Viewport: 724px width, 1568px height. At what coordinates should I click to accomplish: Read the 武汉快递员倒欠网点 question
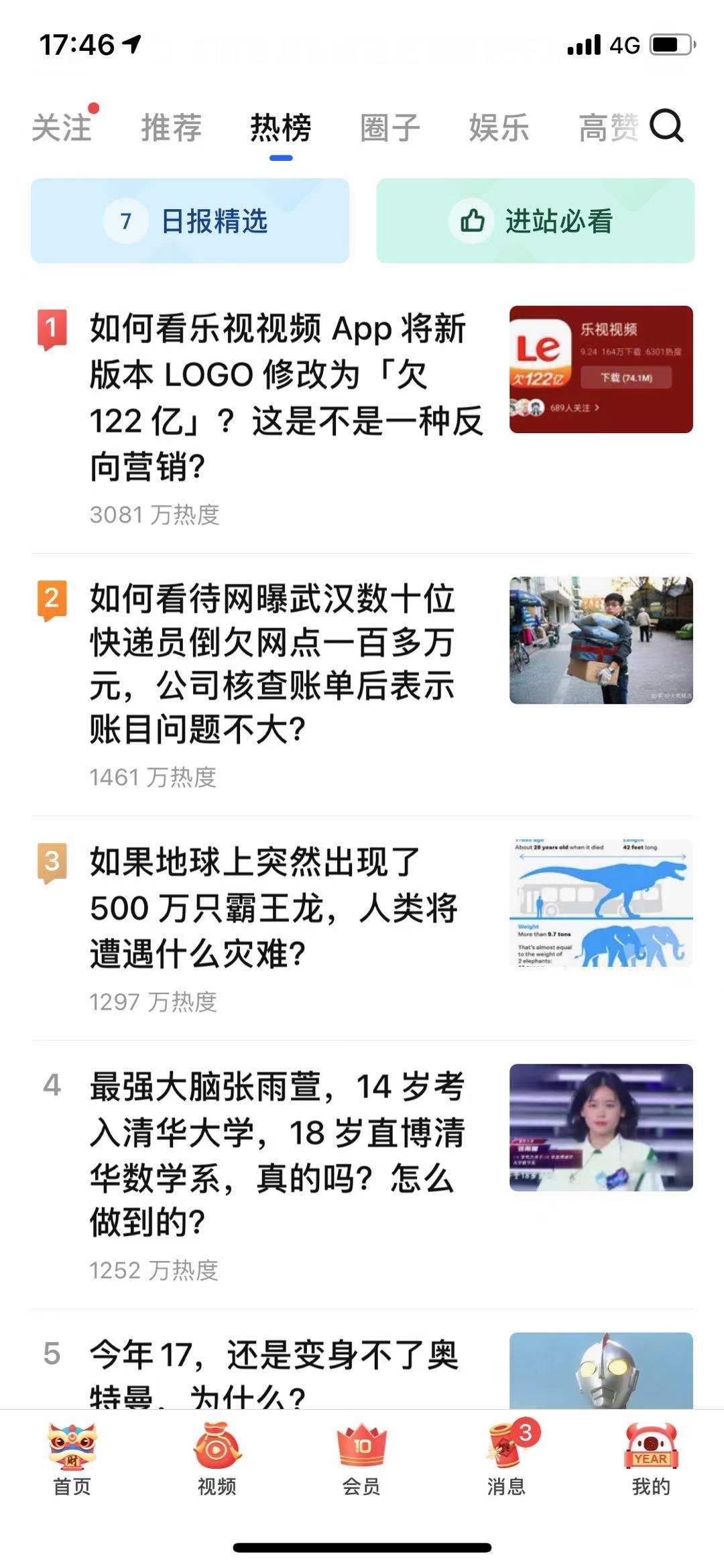(x=273, y=664)
